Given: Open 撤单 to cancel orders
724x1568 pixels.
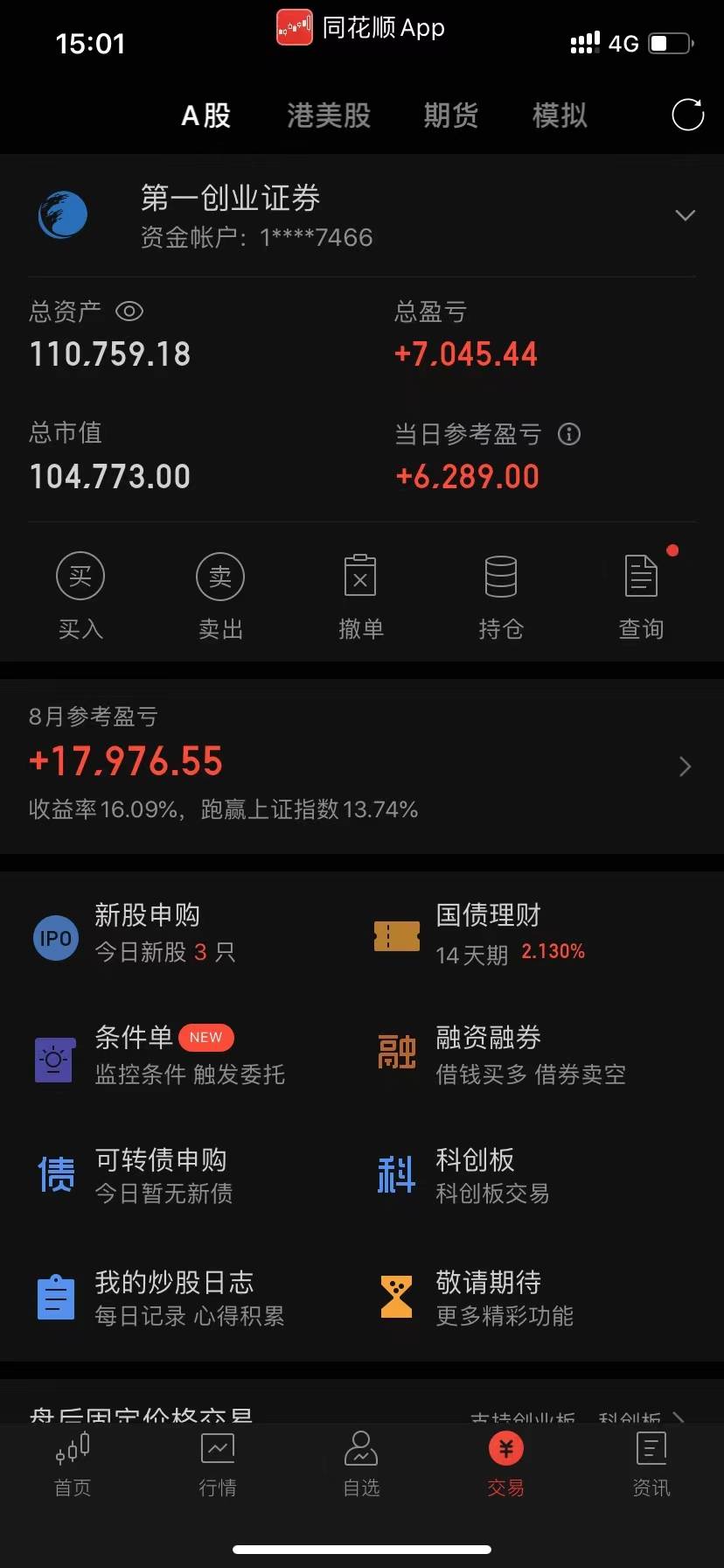Looking at the screenshot, I should pyautogui.click(x=360, y=597).
